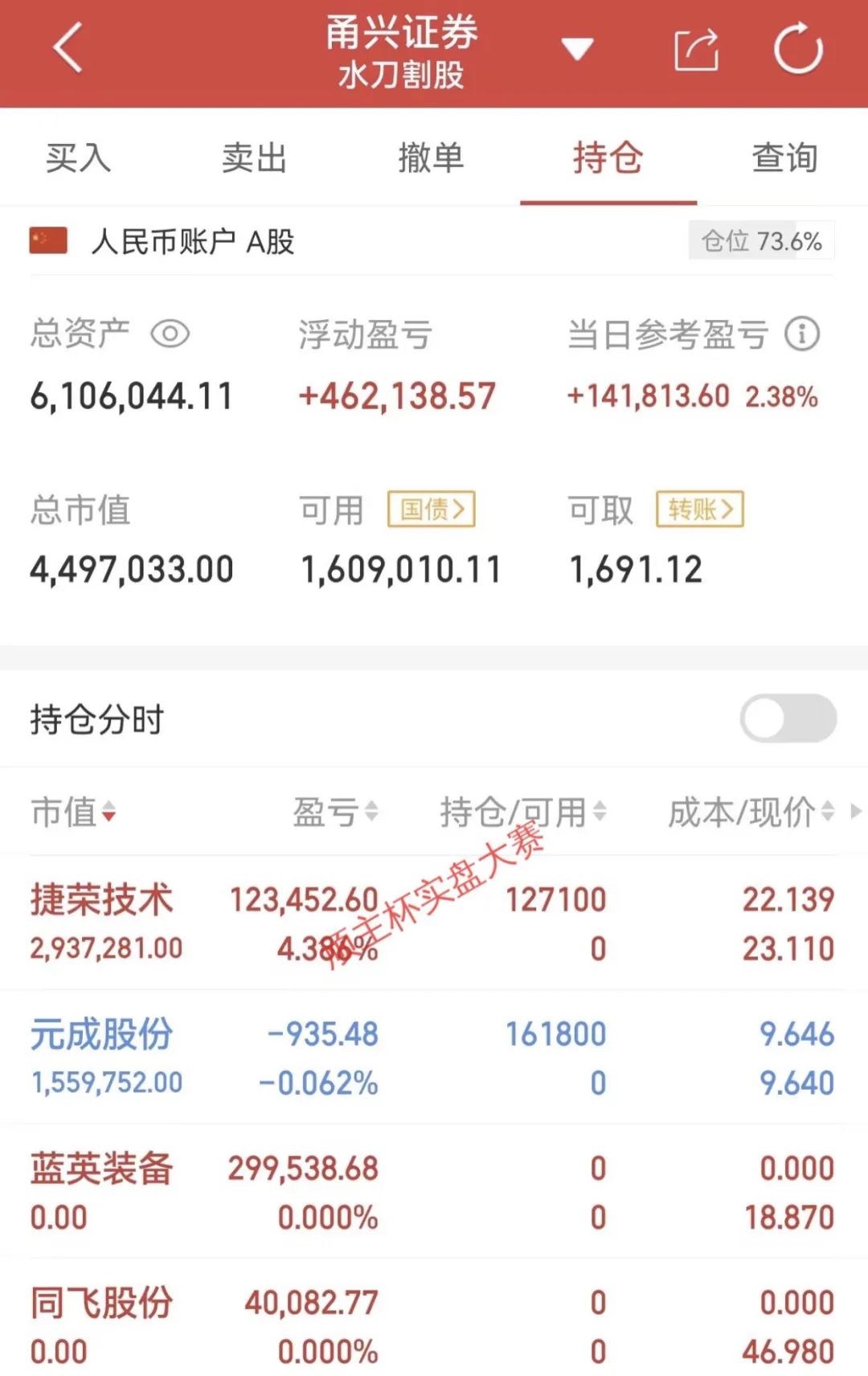Viewport: 868px width, 1376px height.
Task: Go back using the top-left arrow
Action: [68, 48]
